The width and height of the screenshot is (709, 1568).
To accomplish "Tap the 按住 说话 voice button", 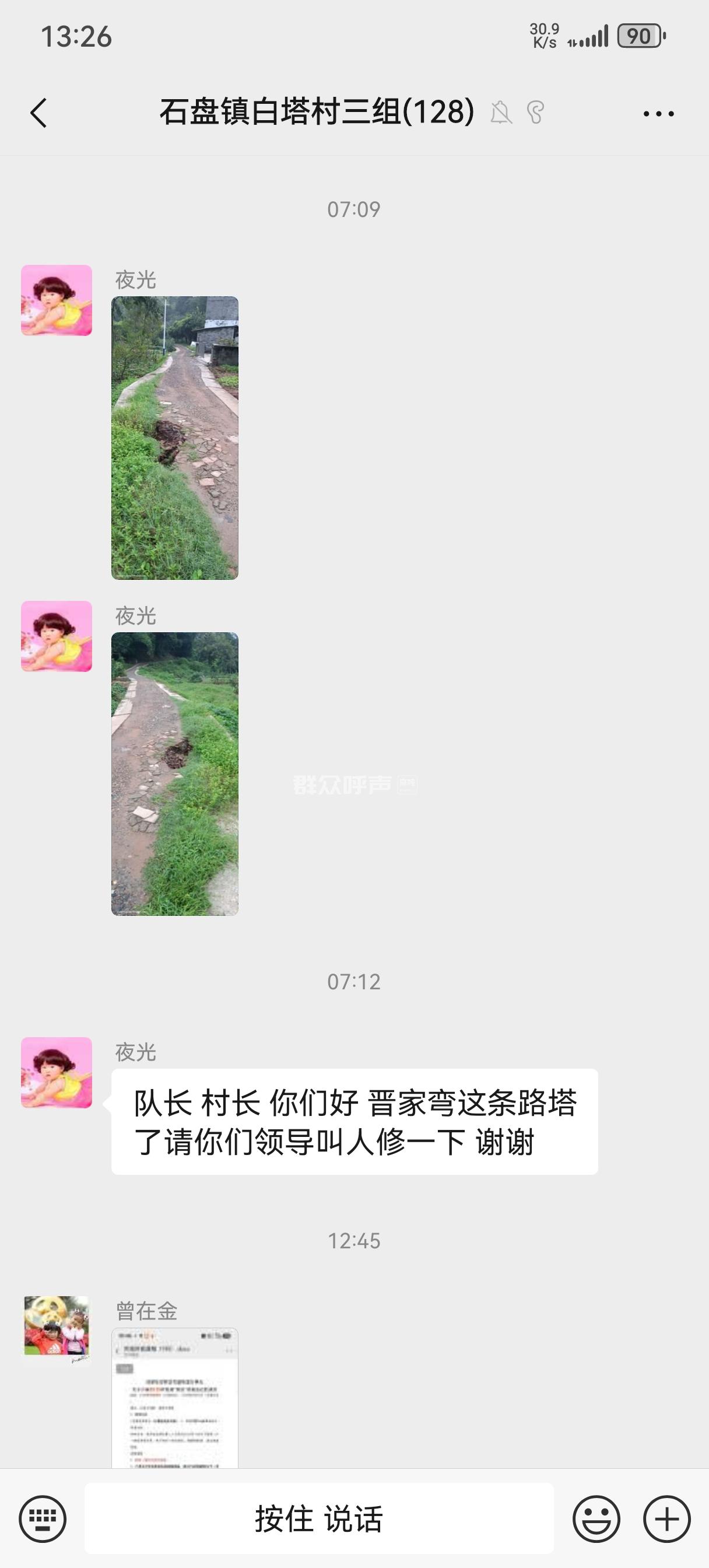I will pos(319,1518).
